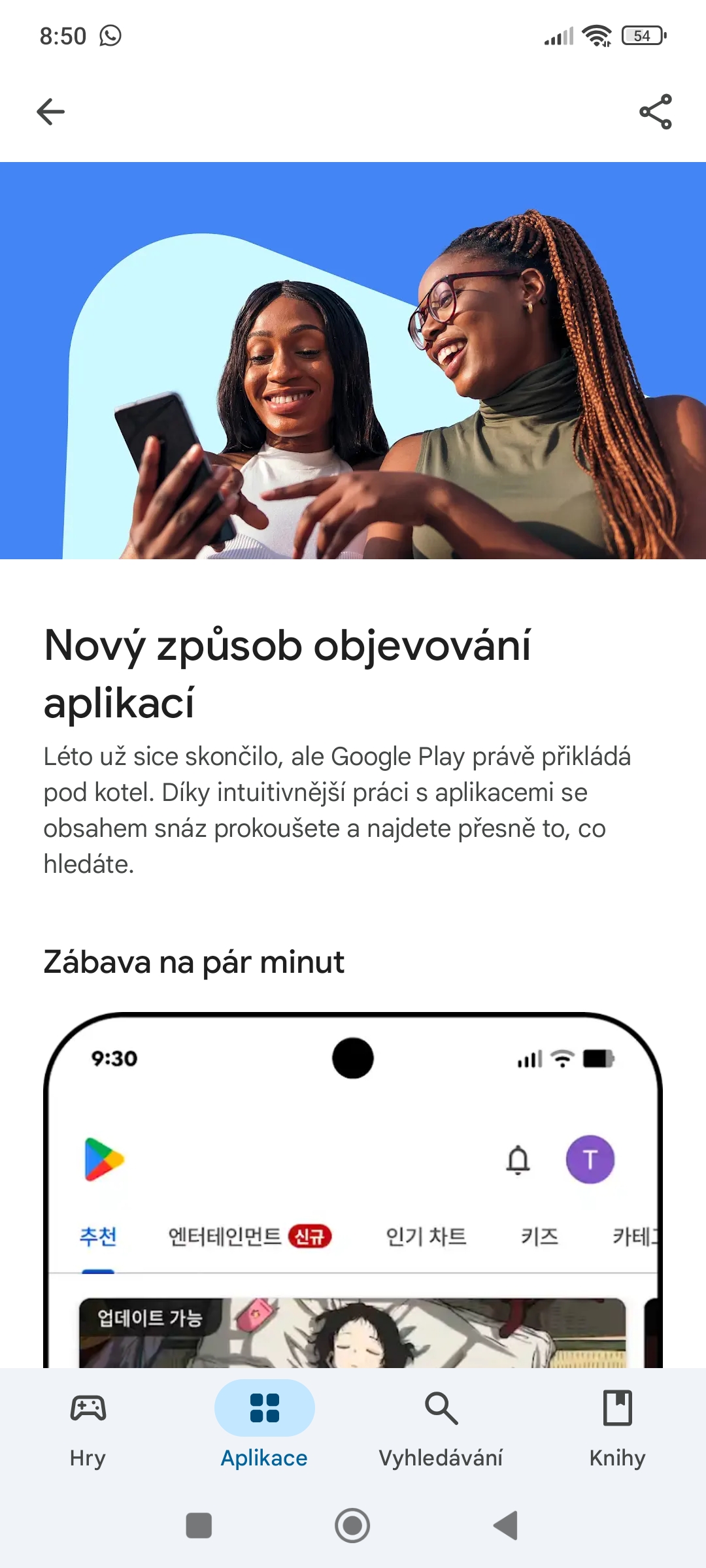706x1568 pixels.
Task: Switch to the Hry tab
Action: point(88,1428)
